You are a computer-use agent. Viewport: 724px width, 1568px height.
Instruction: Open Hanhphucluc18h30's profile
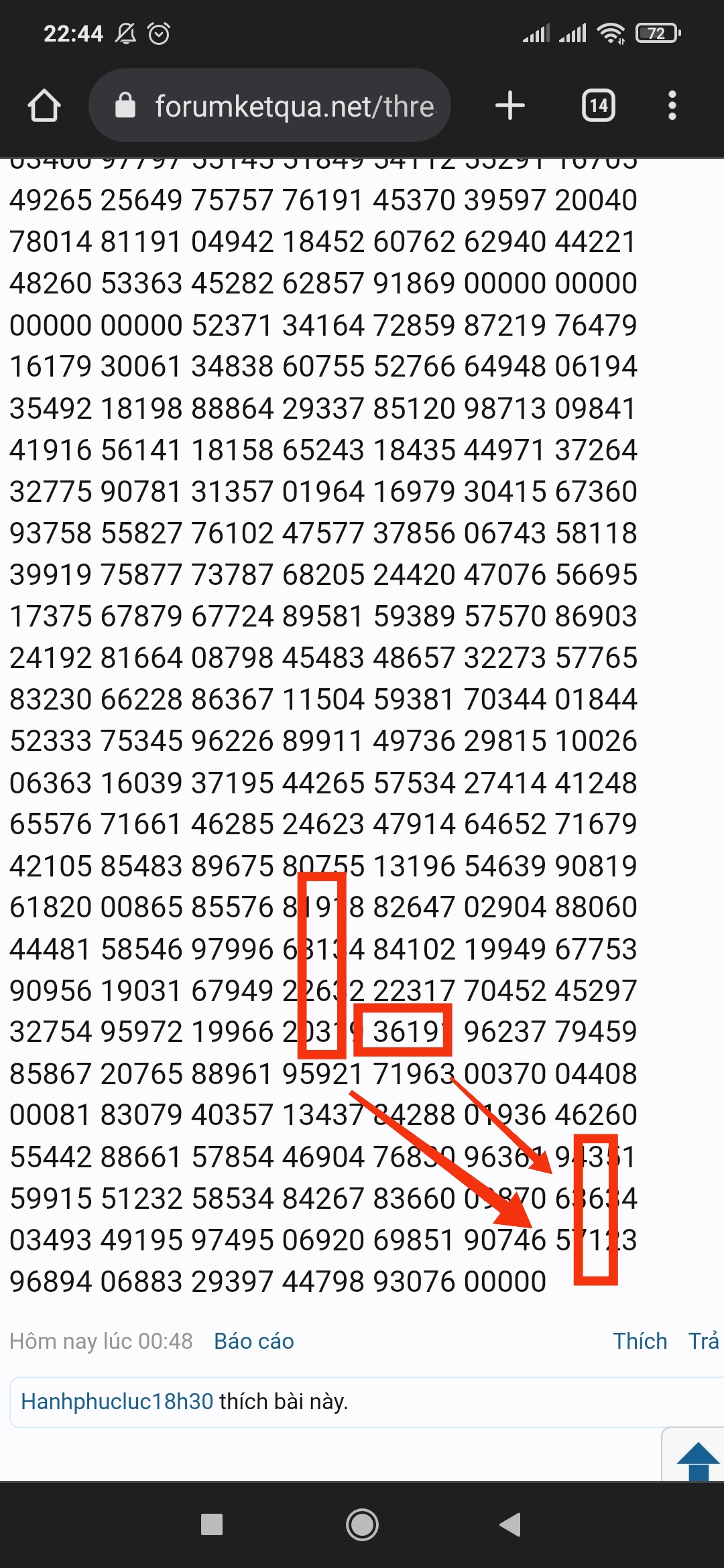(117, 1401)
